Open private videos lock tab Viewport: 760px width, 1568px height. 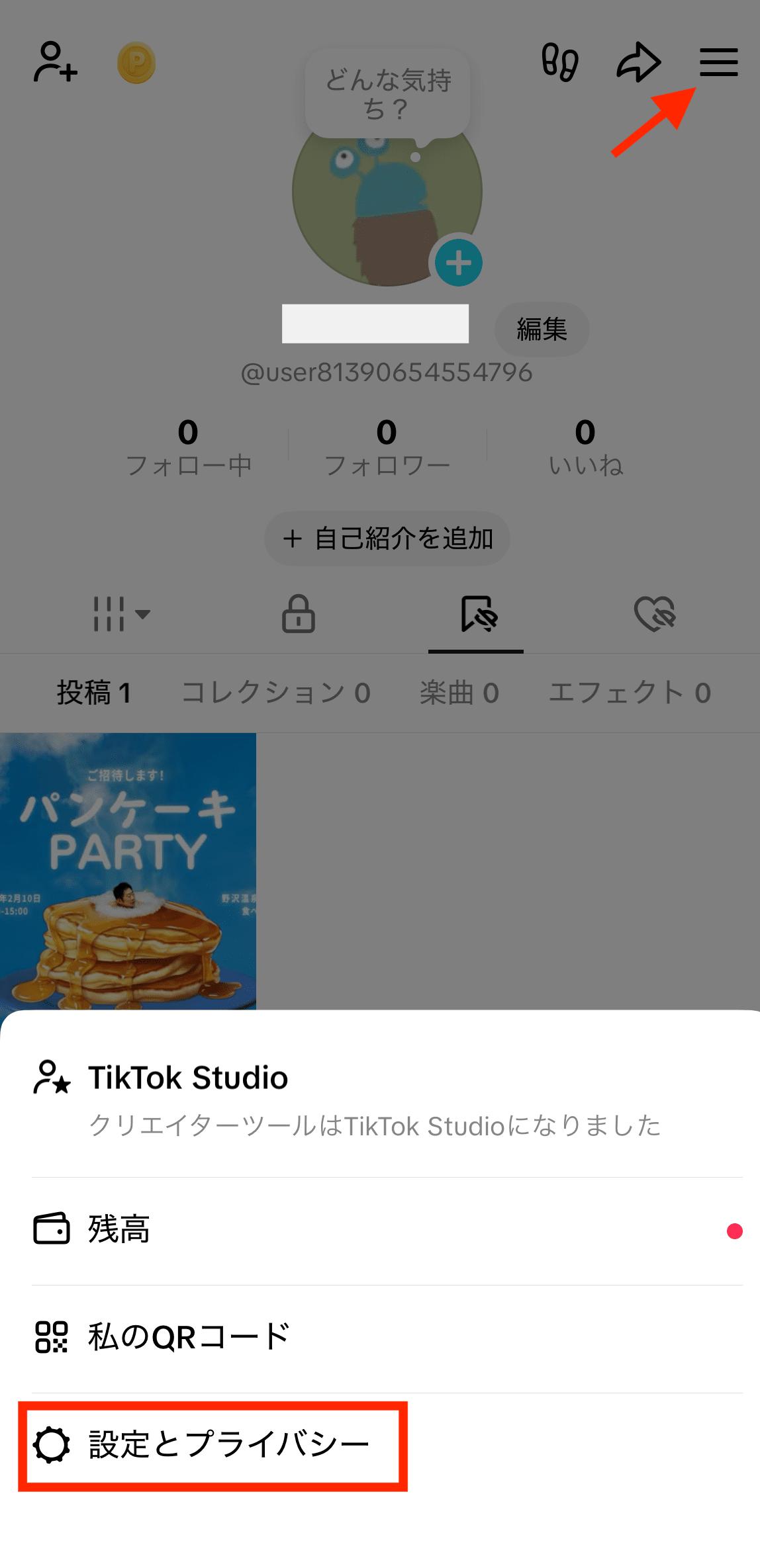point(298,615)
